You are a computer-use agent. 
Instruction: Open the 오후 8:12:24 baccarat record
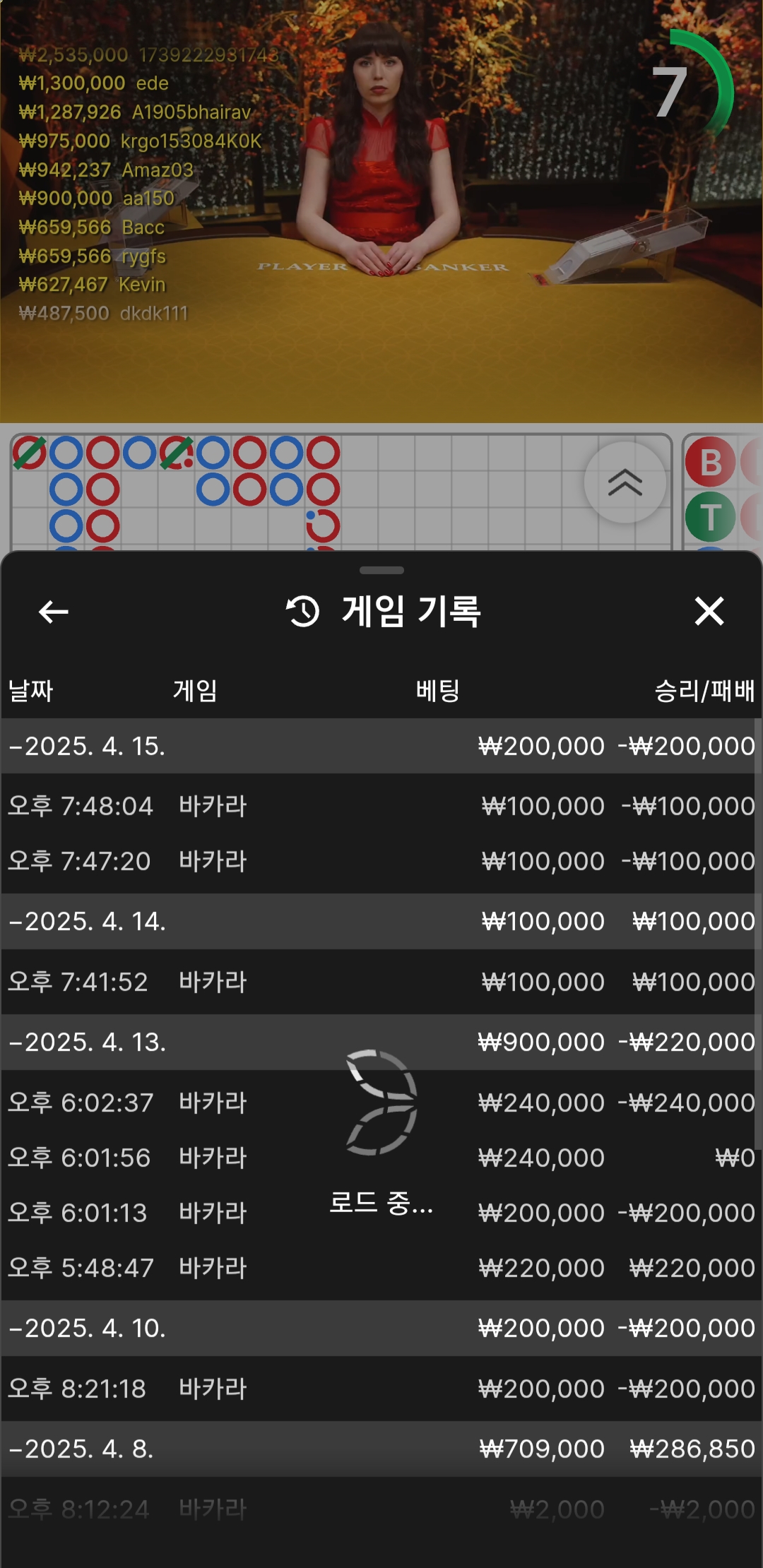(381, 1510)
